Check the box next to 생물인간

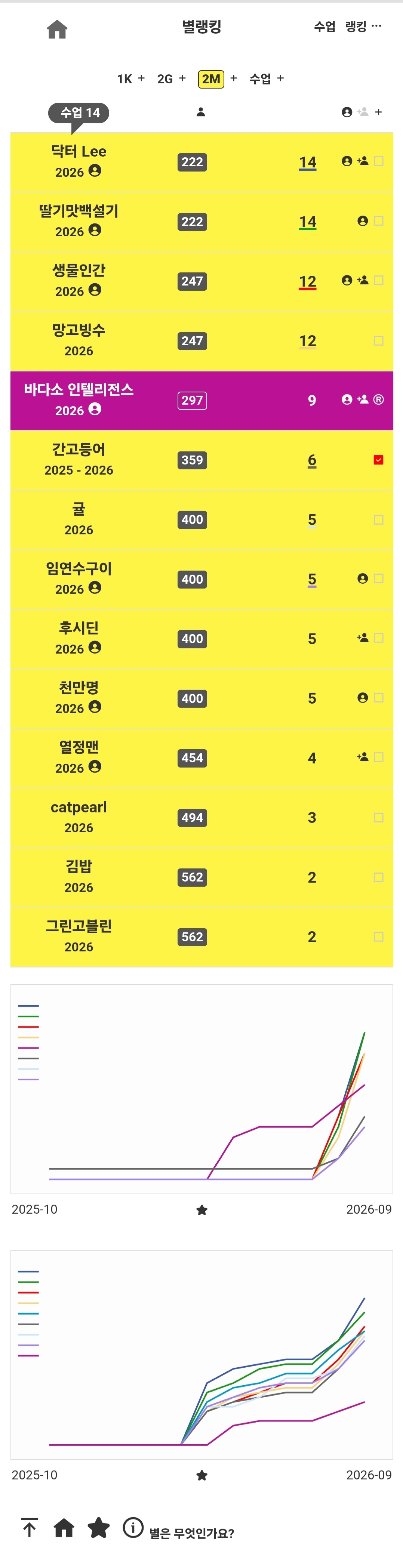tap(379, 281)
